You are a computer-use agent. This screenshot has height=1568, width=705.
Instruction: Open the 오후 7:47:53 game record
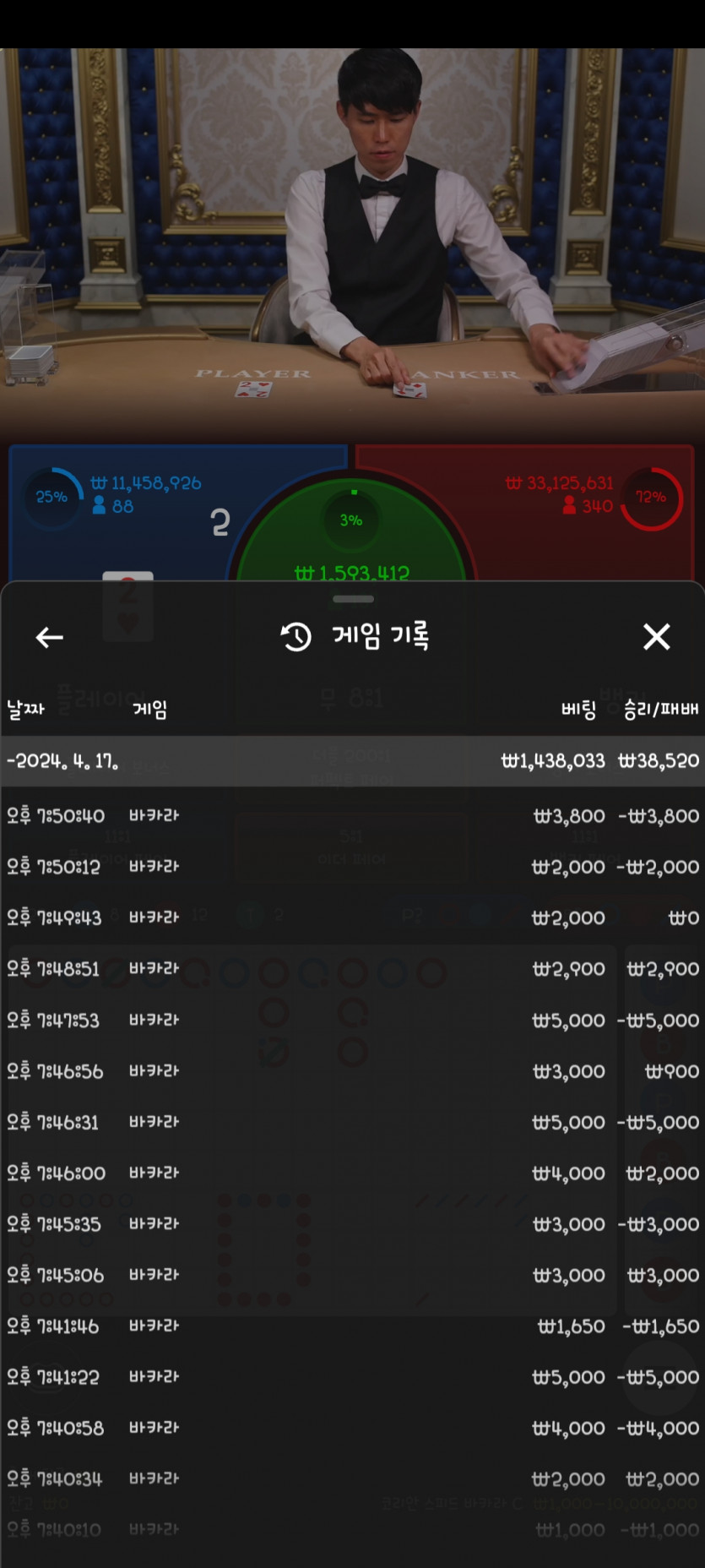tap(352, 1021)
